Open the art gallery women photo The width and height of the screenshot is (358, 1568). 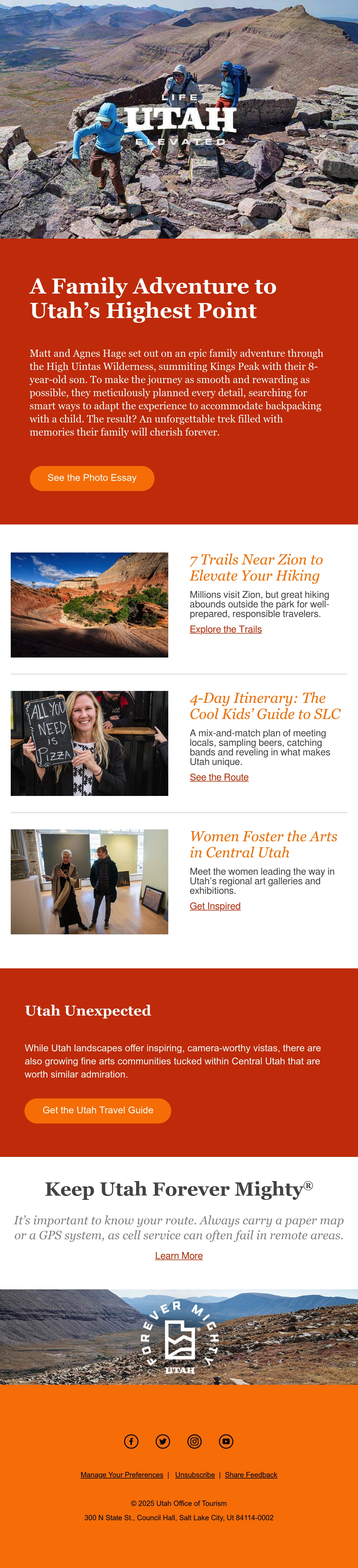(x=89, y=881)
